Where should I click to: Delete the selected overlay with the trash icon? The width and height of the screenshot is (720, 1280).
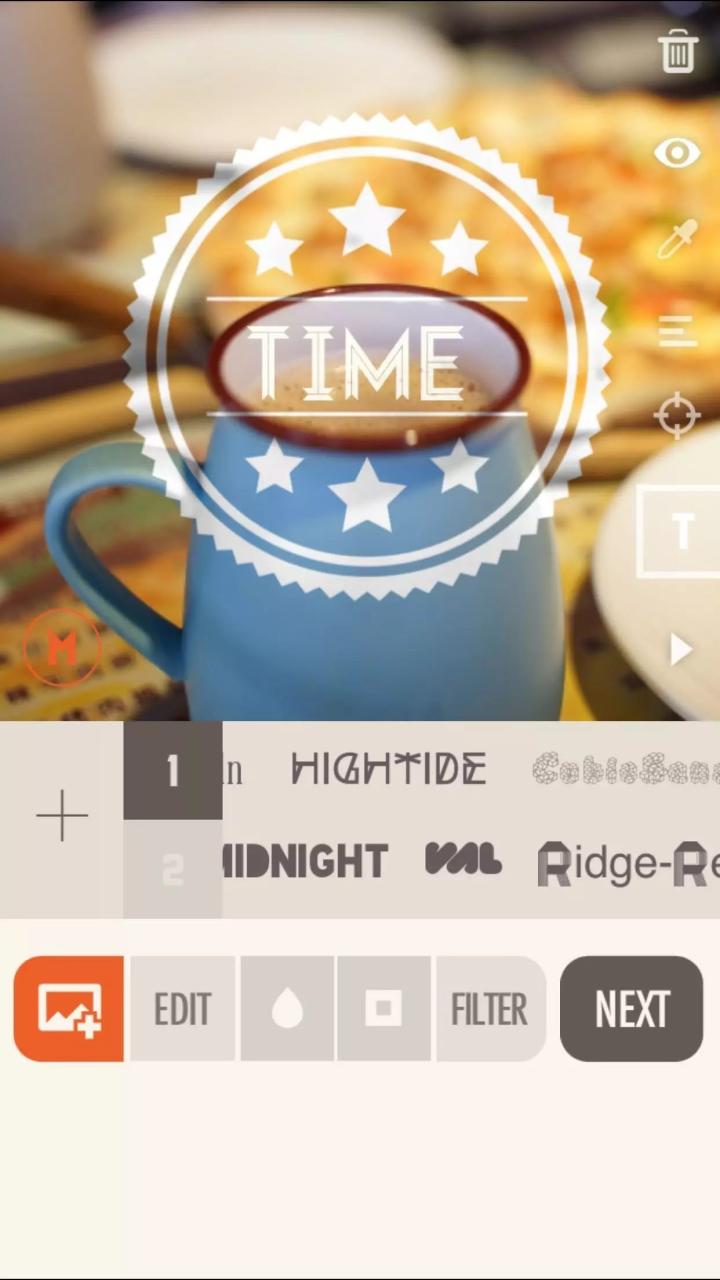pos(678,51)
